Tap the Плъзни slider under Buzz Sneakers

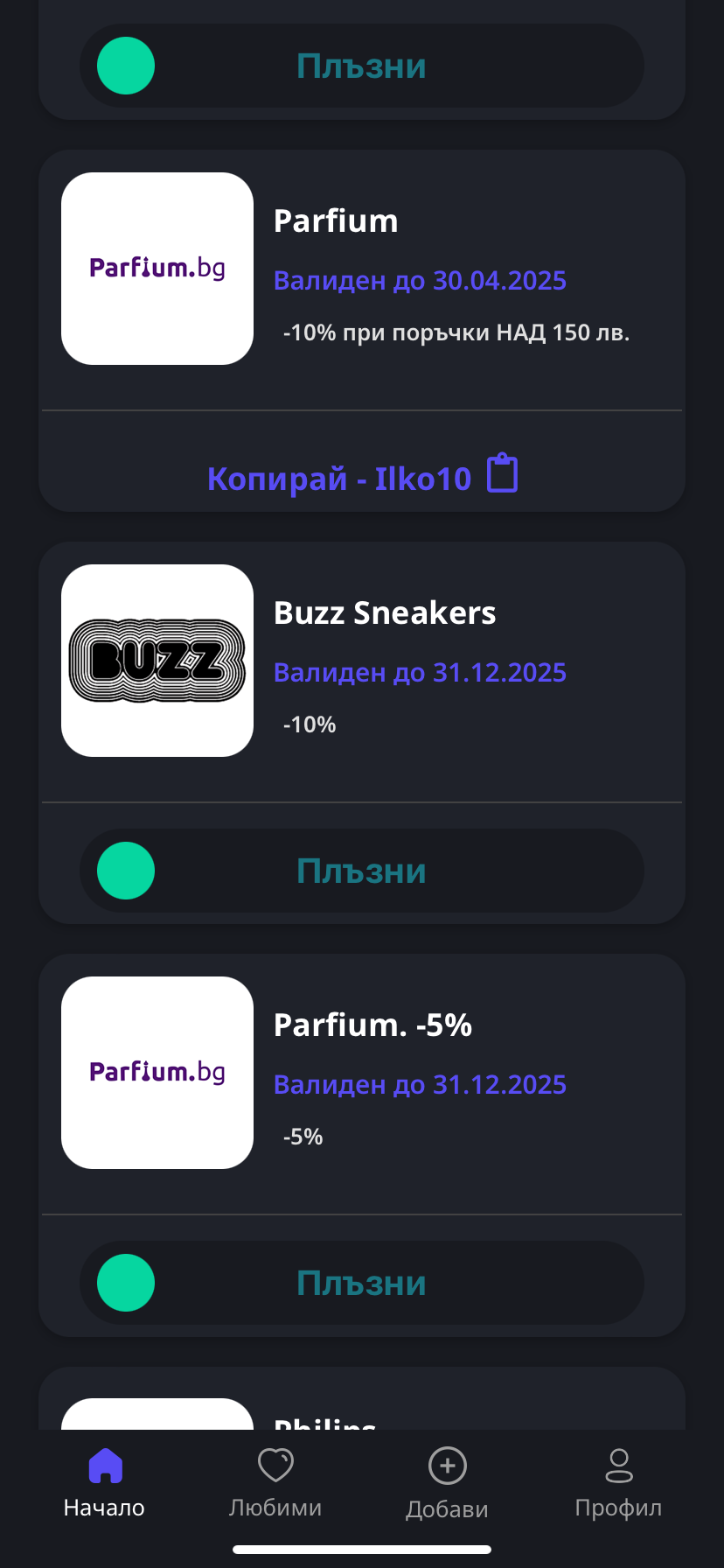click(126, 871)
